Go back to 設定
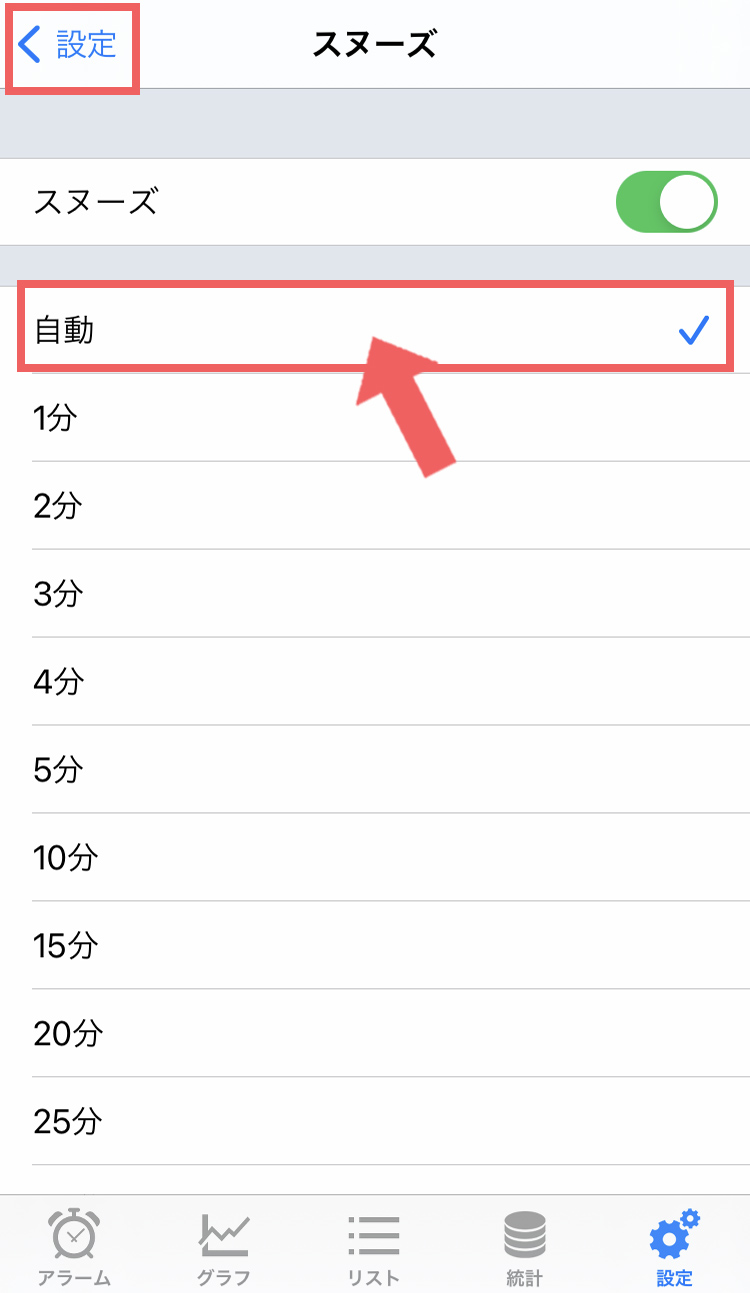Screen dimensions: 750x1293 click(68, 45)
